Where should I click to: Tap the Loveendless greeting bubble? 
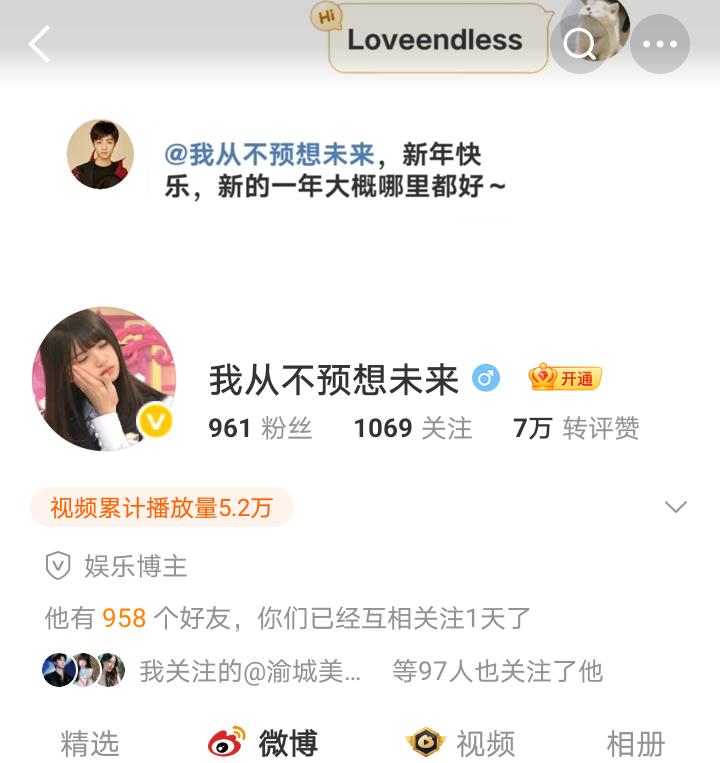(435, 40)
